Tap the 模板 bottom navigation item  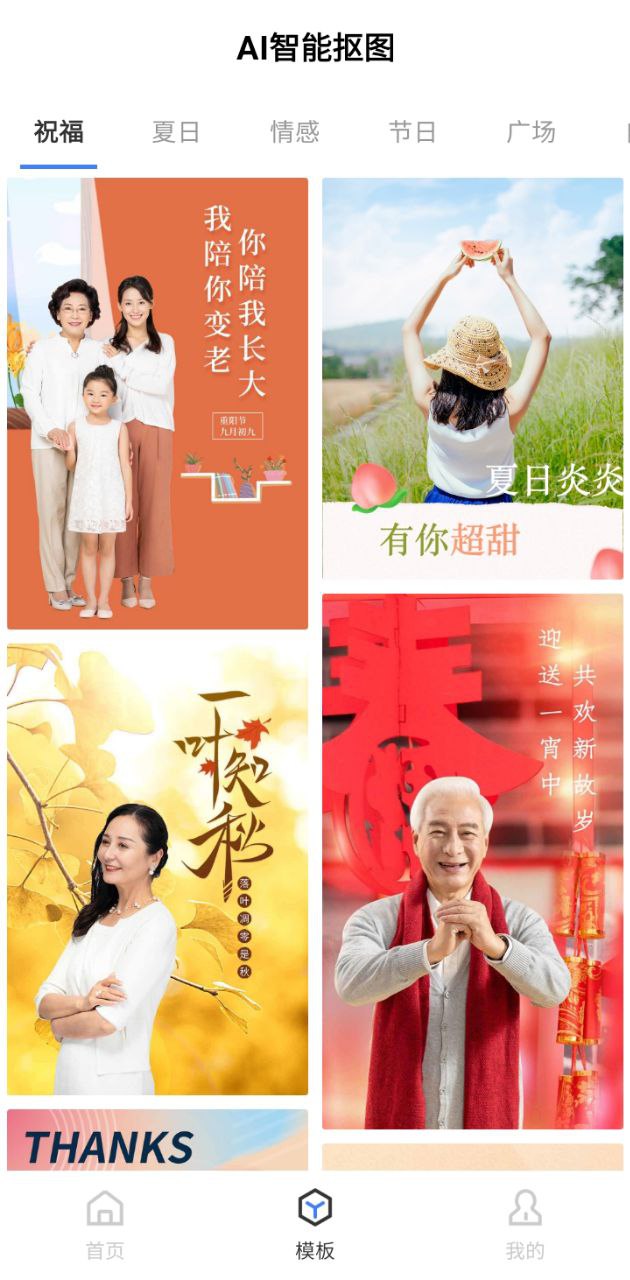315,1224
